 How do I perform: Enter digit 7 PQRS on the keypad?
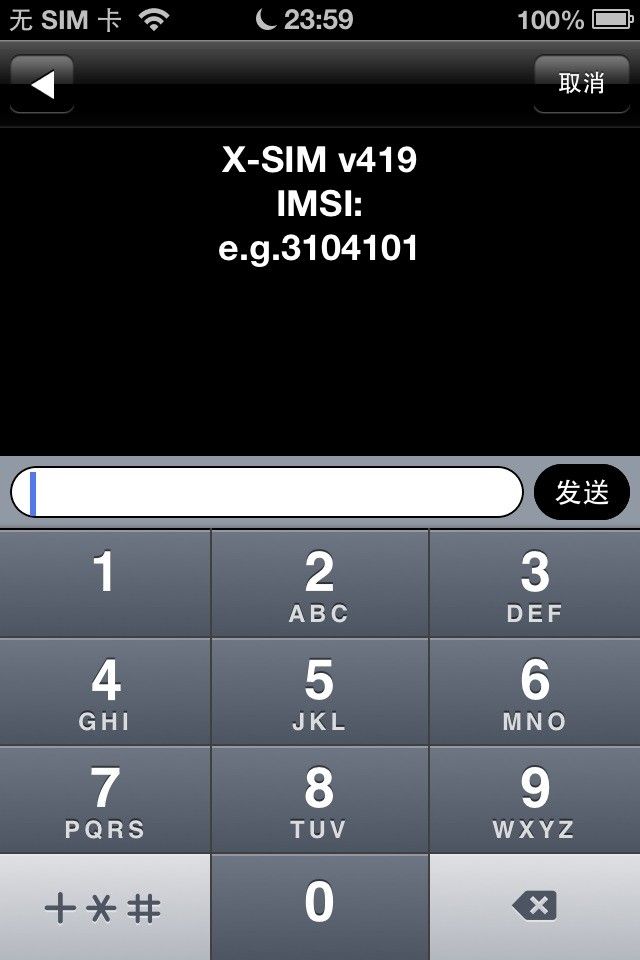pos(105,800)
